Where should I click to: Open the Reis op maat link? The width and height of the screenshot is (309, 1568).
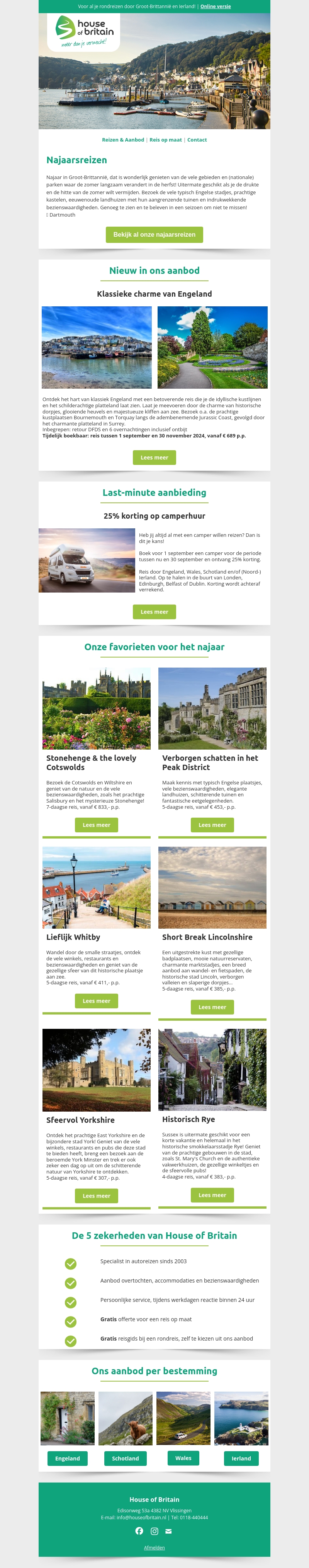pos(165,140)
